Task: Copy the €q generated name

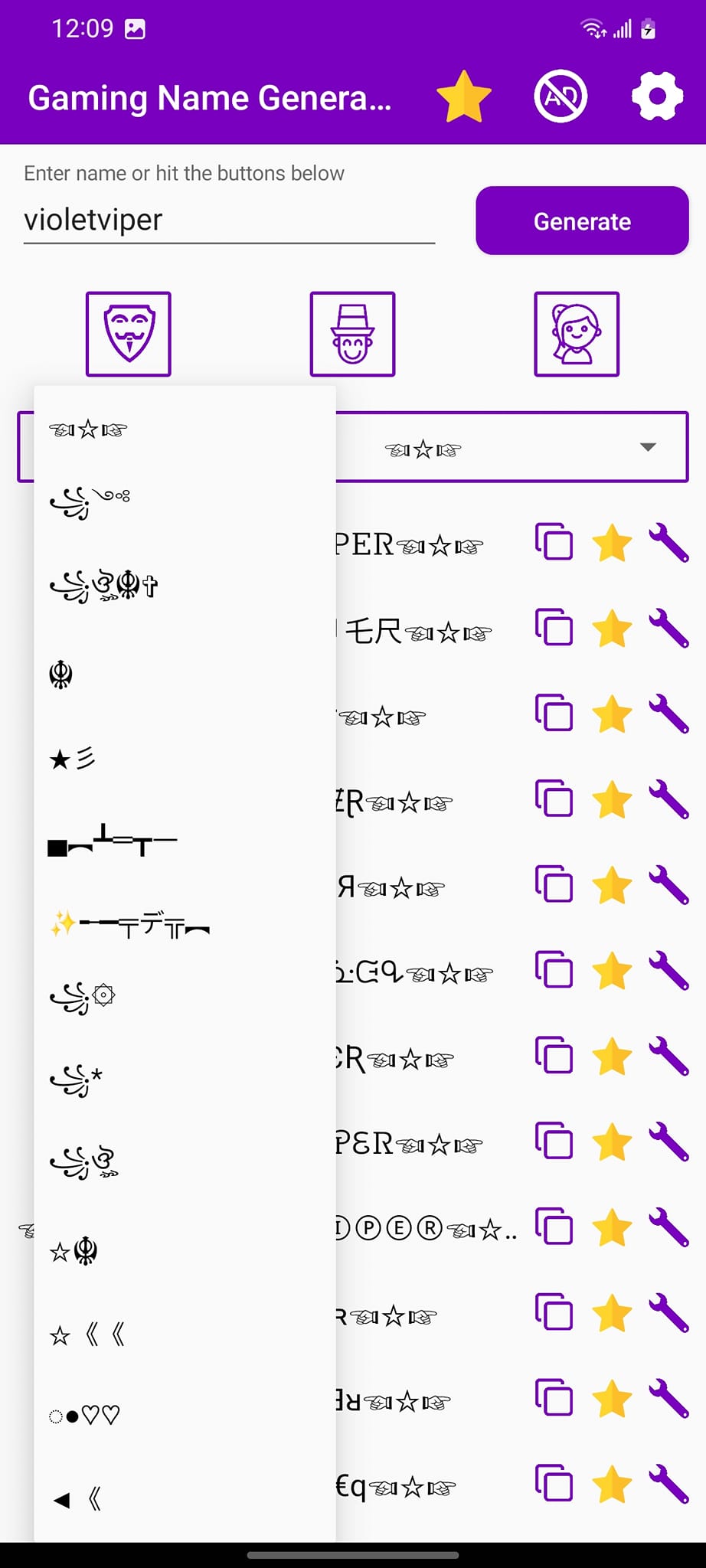Action: (x=554, y=1484)
